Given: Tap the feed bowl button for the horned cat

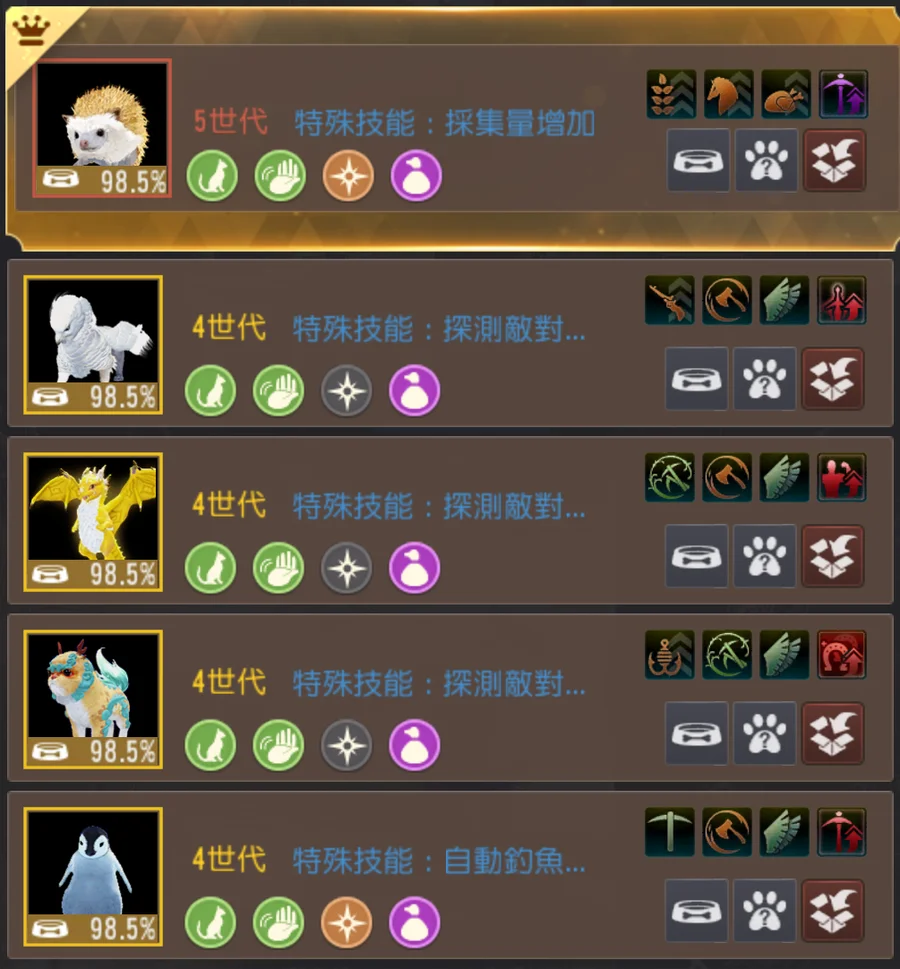Looking at the screenshot, I should click(x=696, y=733).
